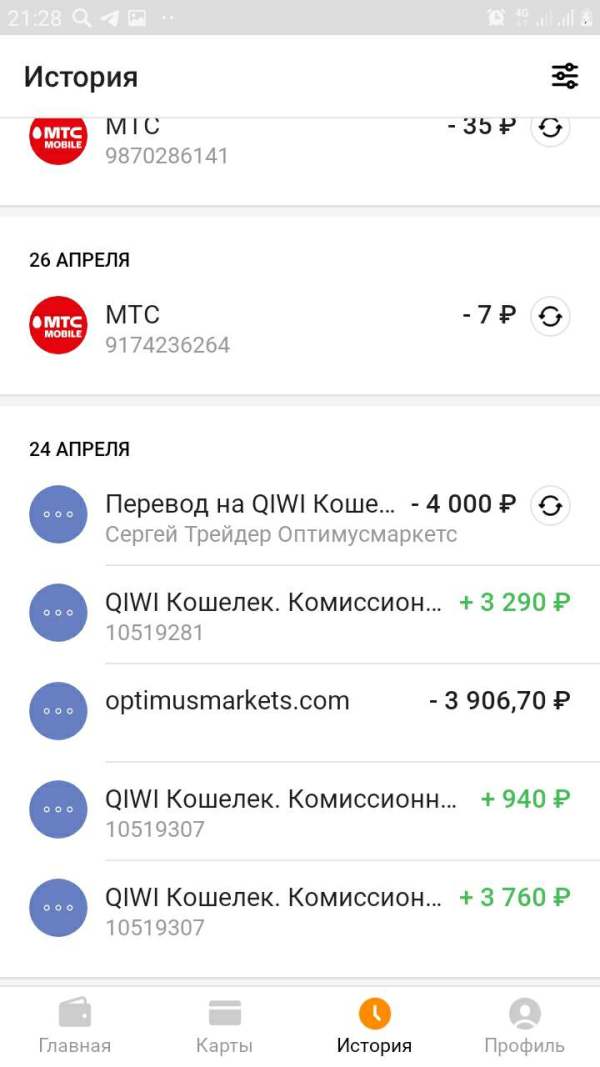Image resolution: width=600 pixels, height=1067 pixels.
Task: Open the +3 290 ₽ QIWI transaction
Action: [300, 614]
